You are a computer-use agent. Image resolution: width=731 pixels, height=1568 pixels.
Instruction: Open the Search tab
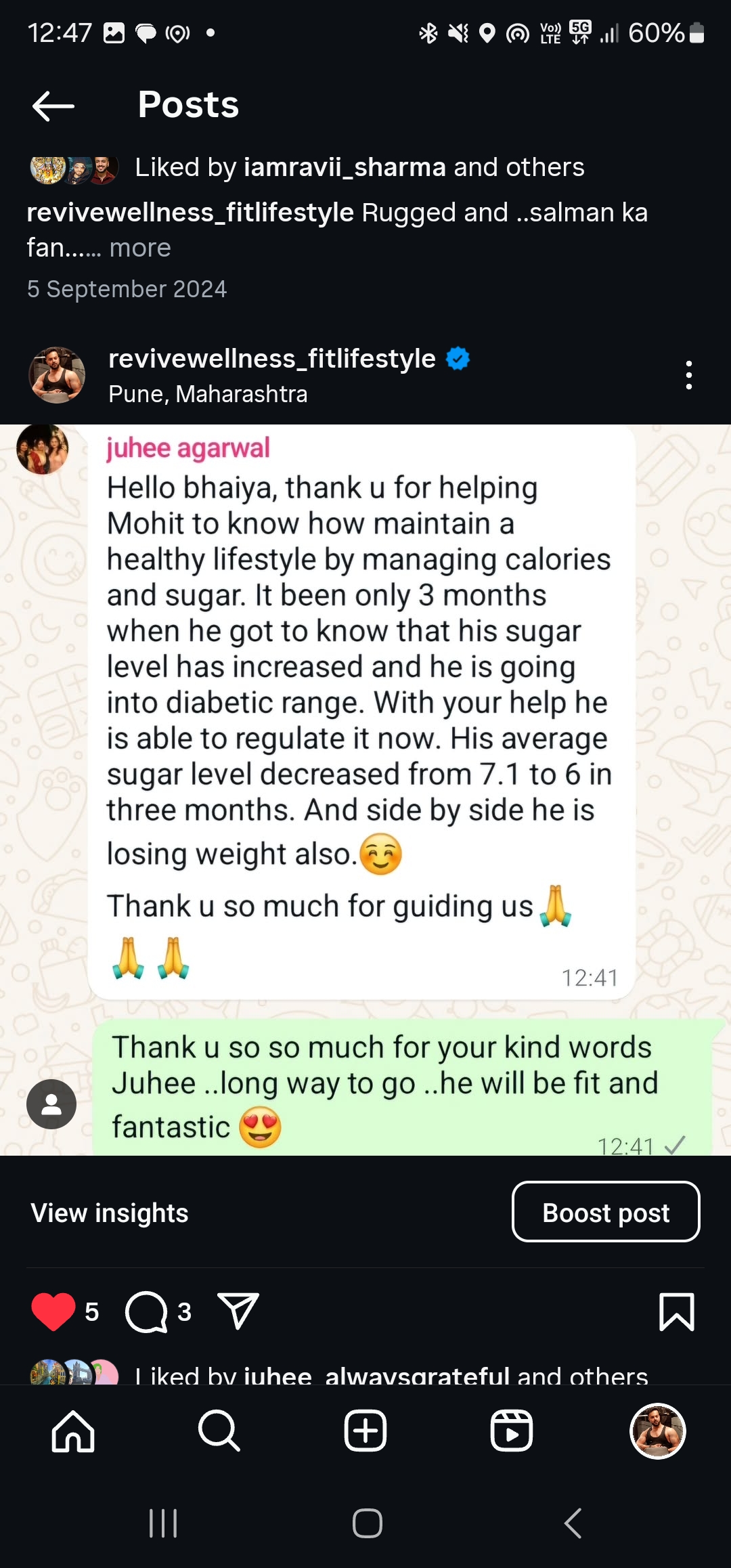tap(219, 1431)
